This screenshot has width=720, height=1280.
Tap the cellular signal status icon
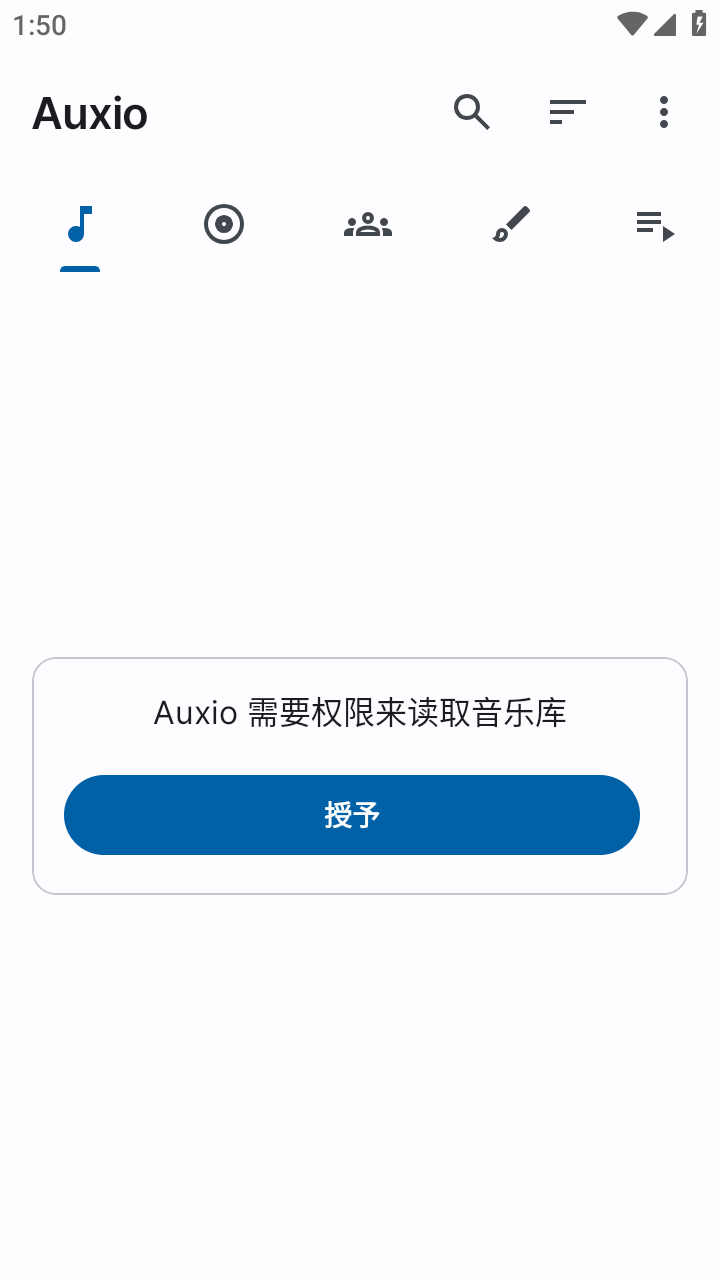coord(665,25)
